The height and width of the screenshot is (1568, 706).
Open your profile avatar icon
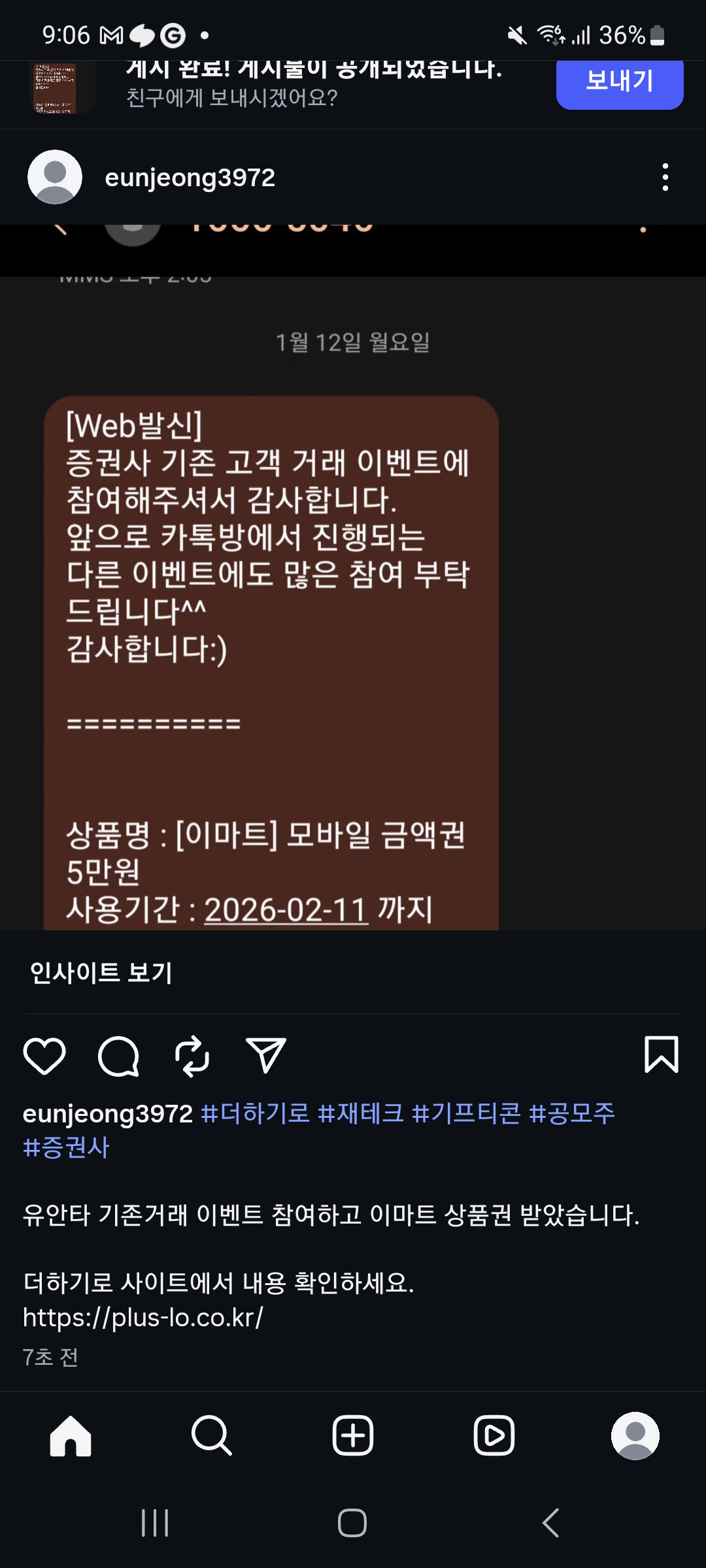point(634,1437)
